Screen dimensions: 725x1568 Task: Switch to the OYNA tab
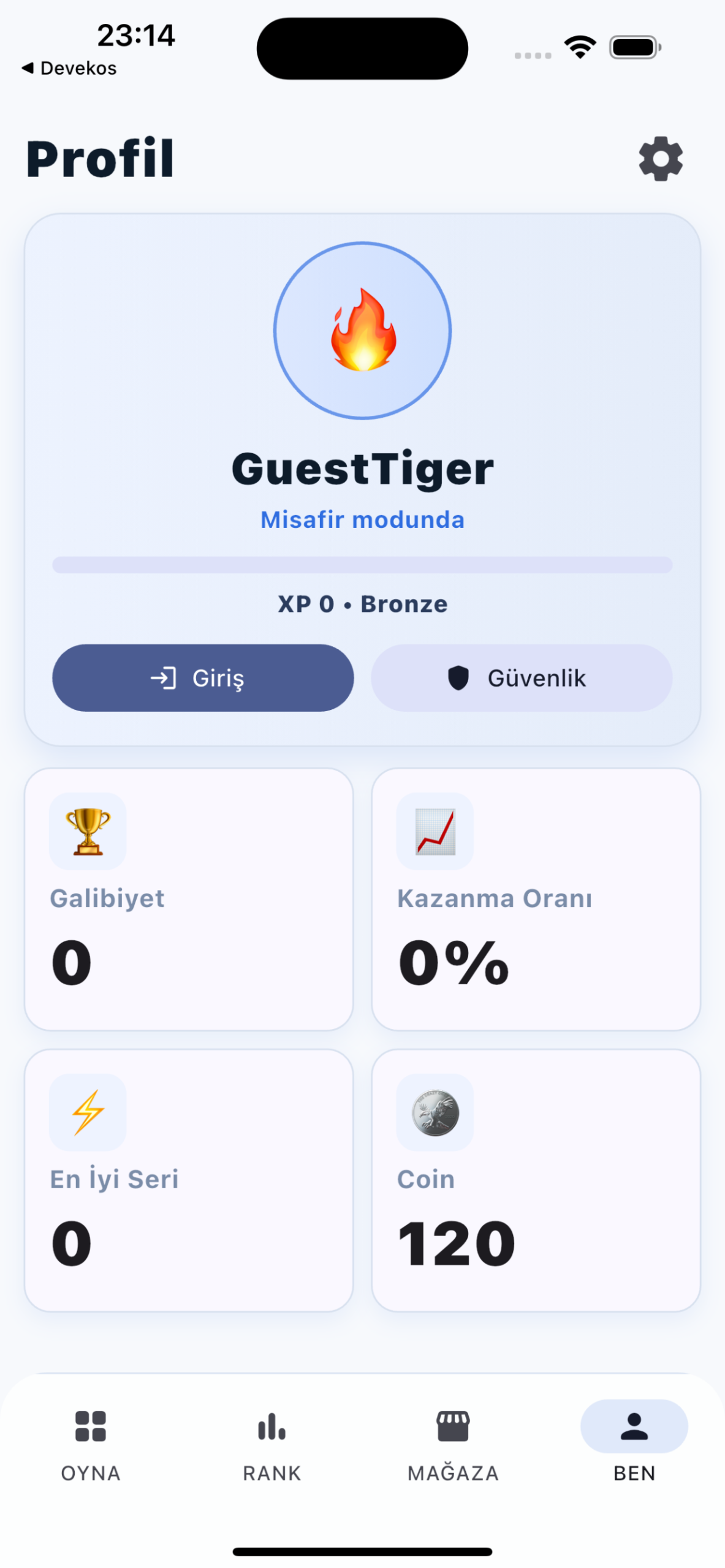(x=91, y=1442)
